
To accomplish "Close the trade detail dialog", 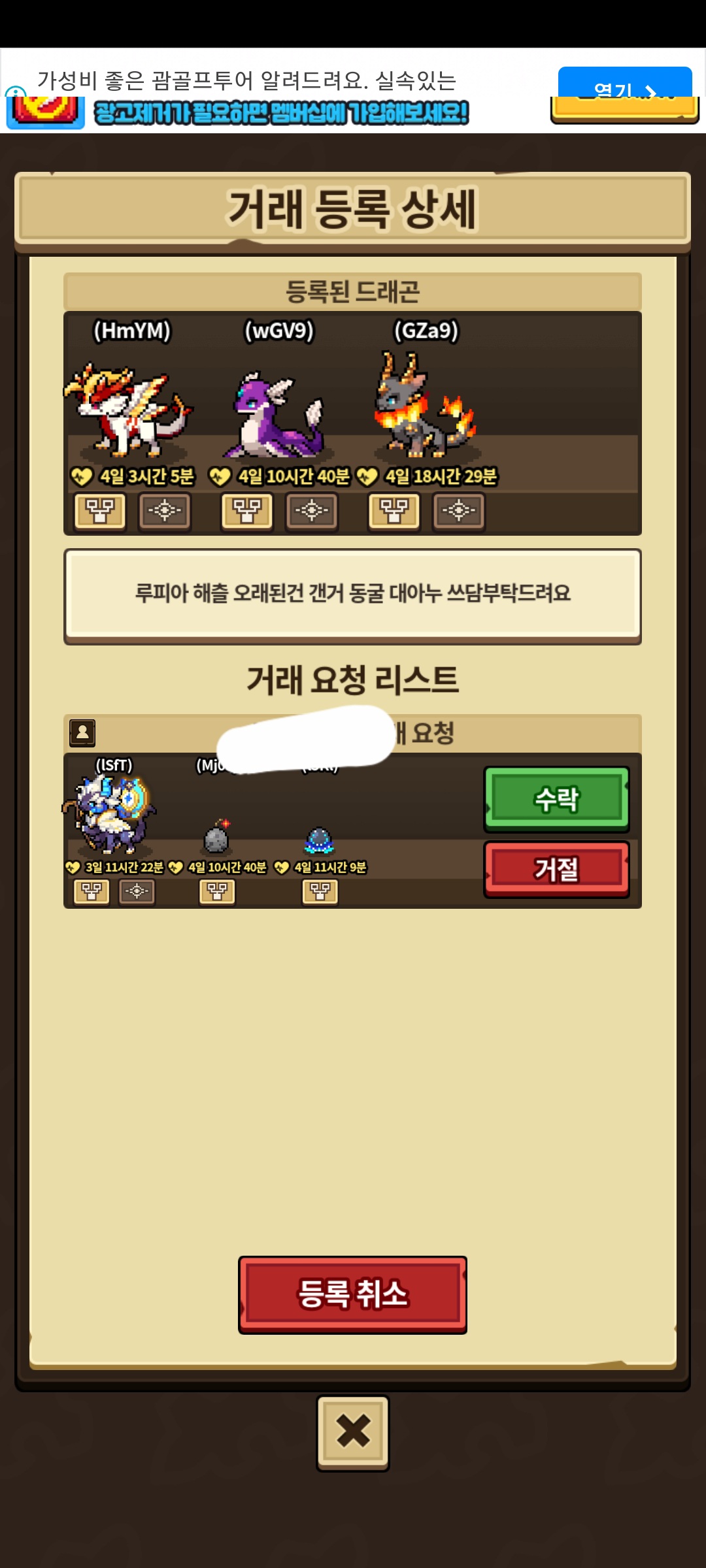I will pyautogui.click(x=353, y=1433).
